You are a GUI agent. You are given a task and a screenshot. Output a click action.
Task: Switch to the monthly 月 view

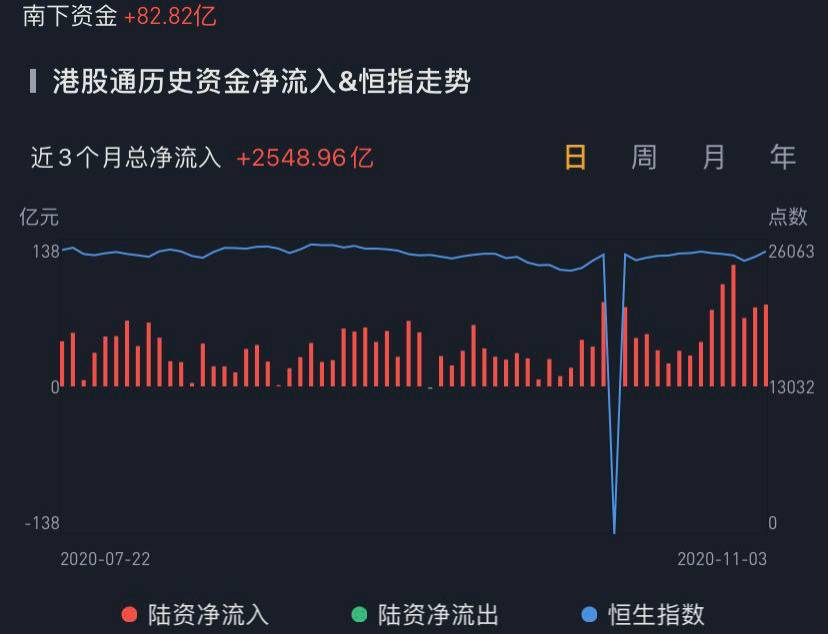[713, 157]
